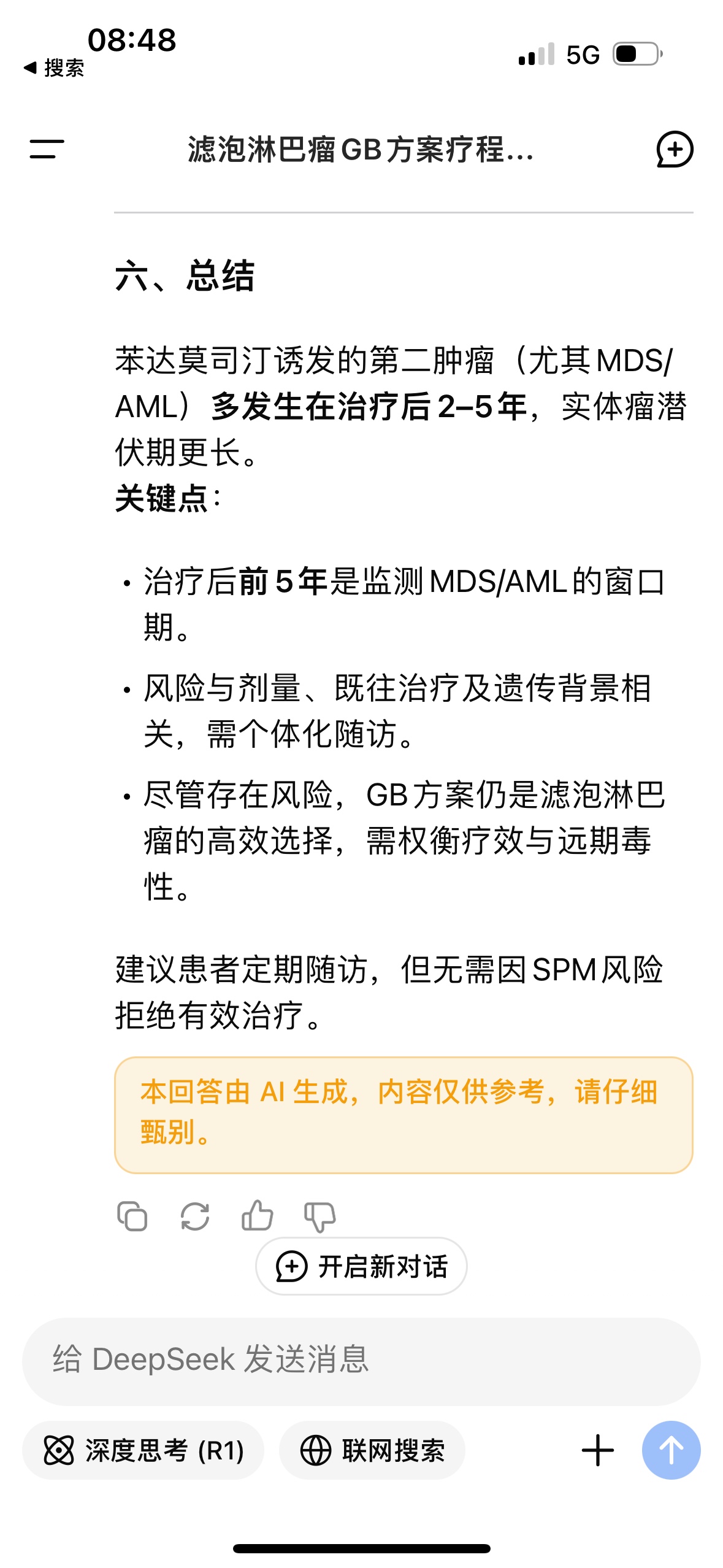Tap the 开启新对话 button
The width and height of the screenshot is (723, 1568).
click(361, 1266)
